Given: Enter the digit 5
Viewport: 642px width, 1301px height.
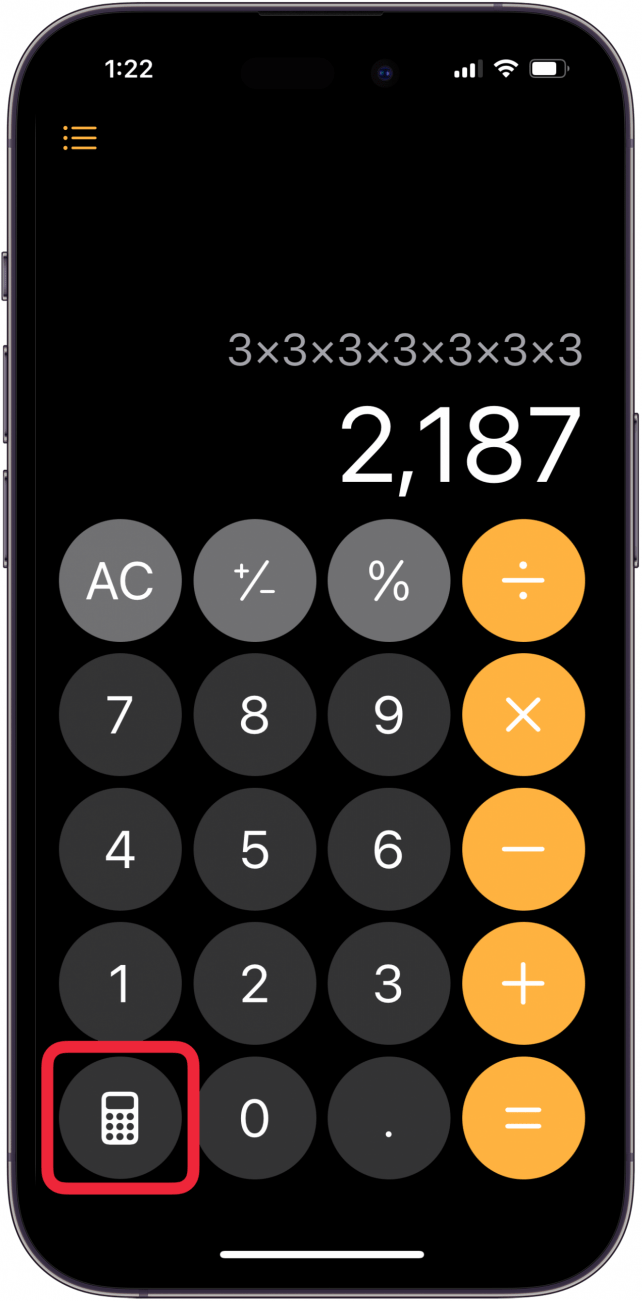Looking at the screenshot, I should tap(255, 849).
